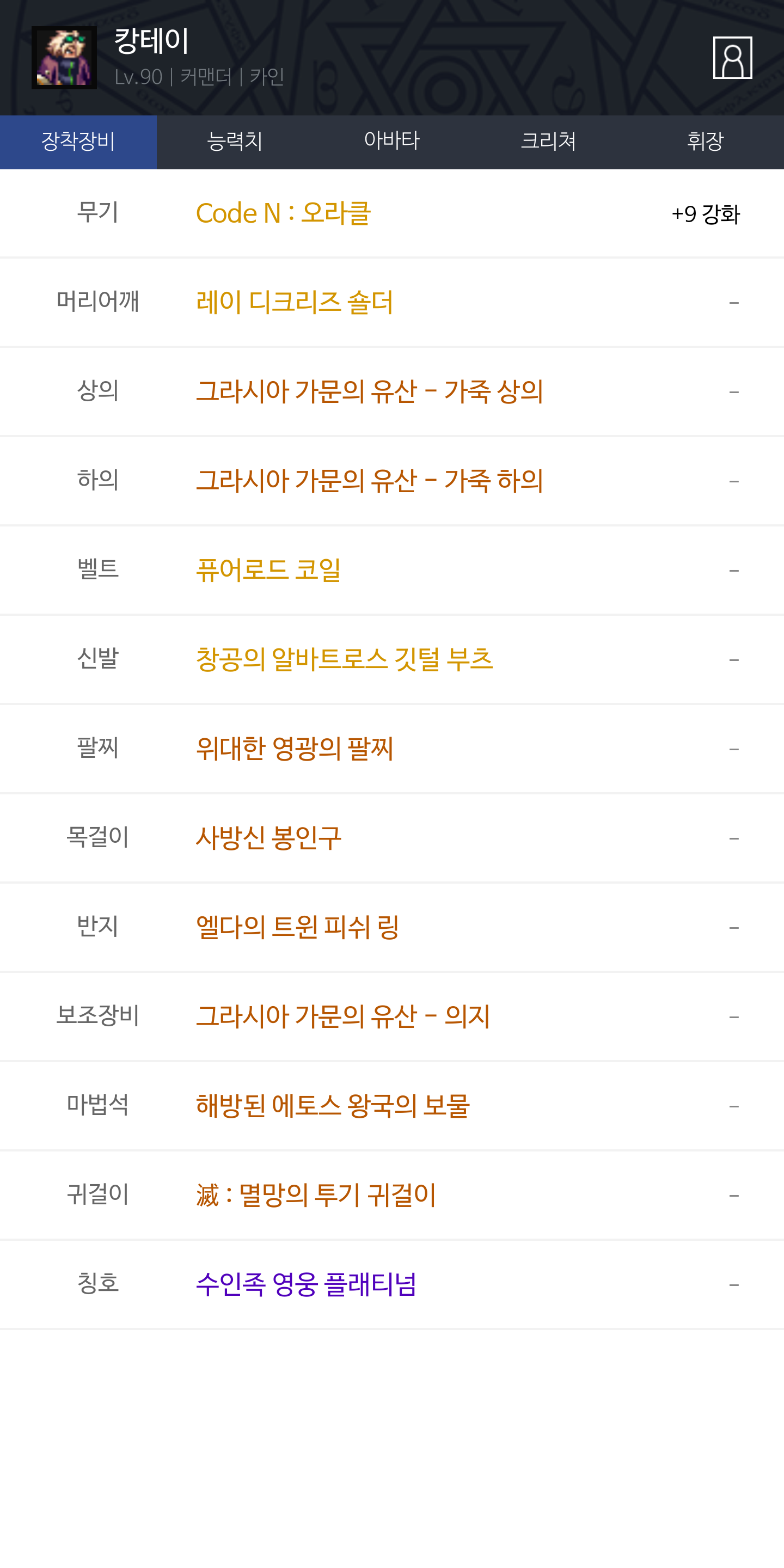Viewport: 784px width, 1568px height.
Task: View 해방된 에토스 왕국의 보물
Action: coord(332,1106)
